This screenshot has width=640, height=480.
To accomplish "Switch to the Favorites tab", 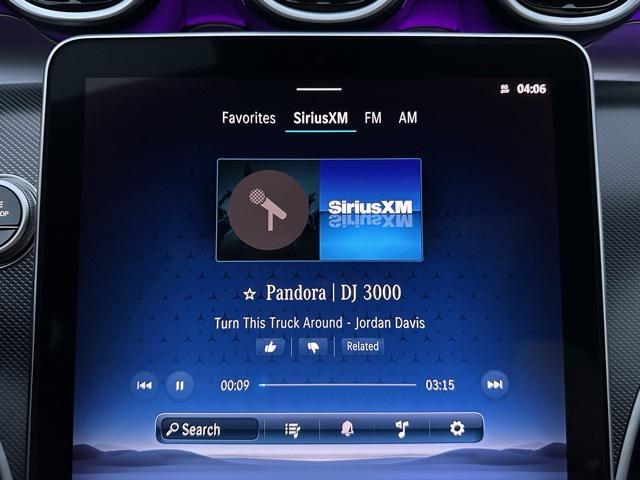I will pyautogui.click(x=248, y=118).
